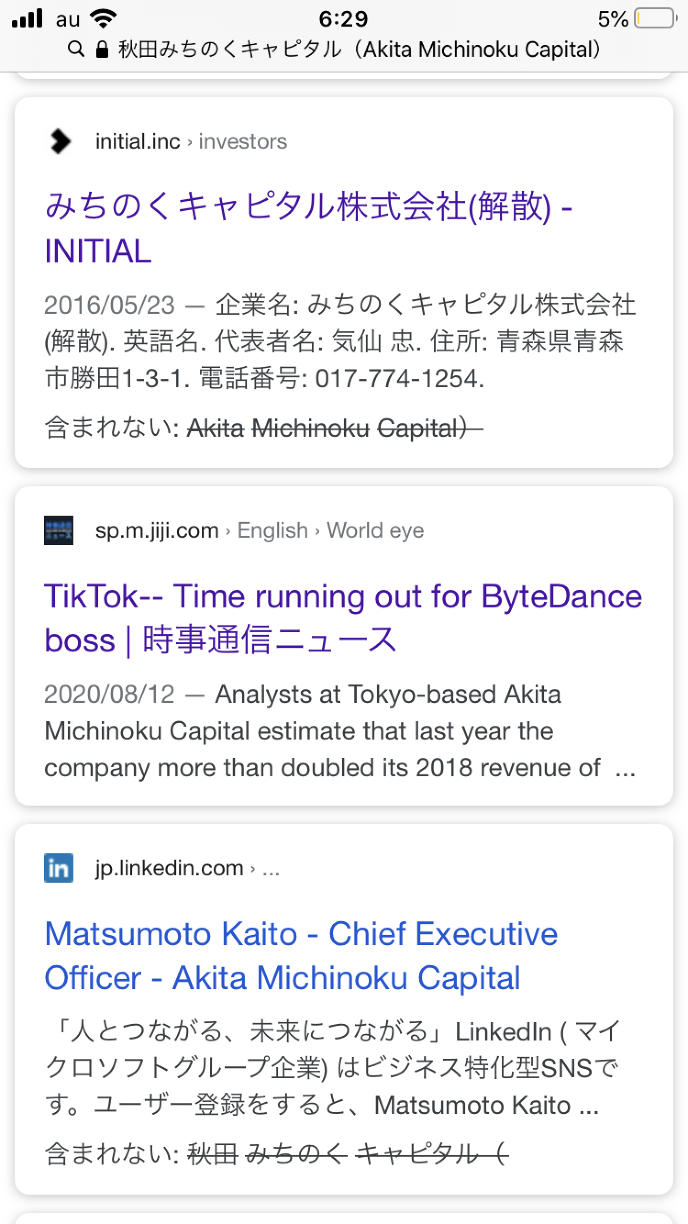The image size is (688, 1224).
Task: Open Matsumoto Kaito LinkedIn profile result
Action: point(301,955)
